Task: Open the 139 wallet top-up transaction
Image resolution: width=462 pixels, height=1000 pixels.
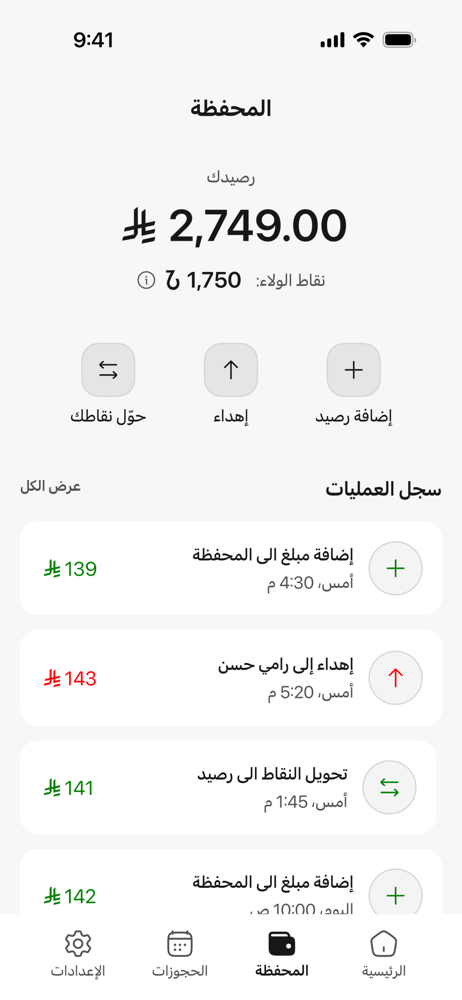Action: (231, 568)
